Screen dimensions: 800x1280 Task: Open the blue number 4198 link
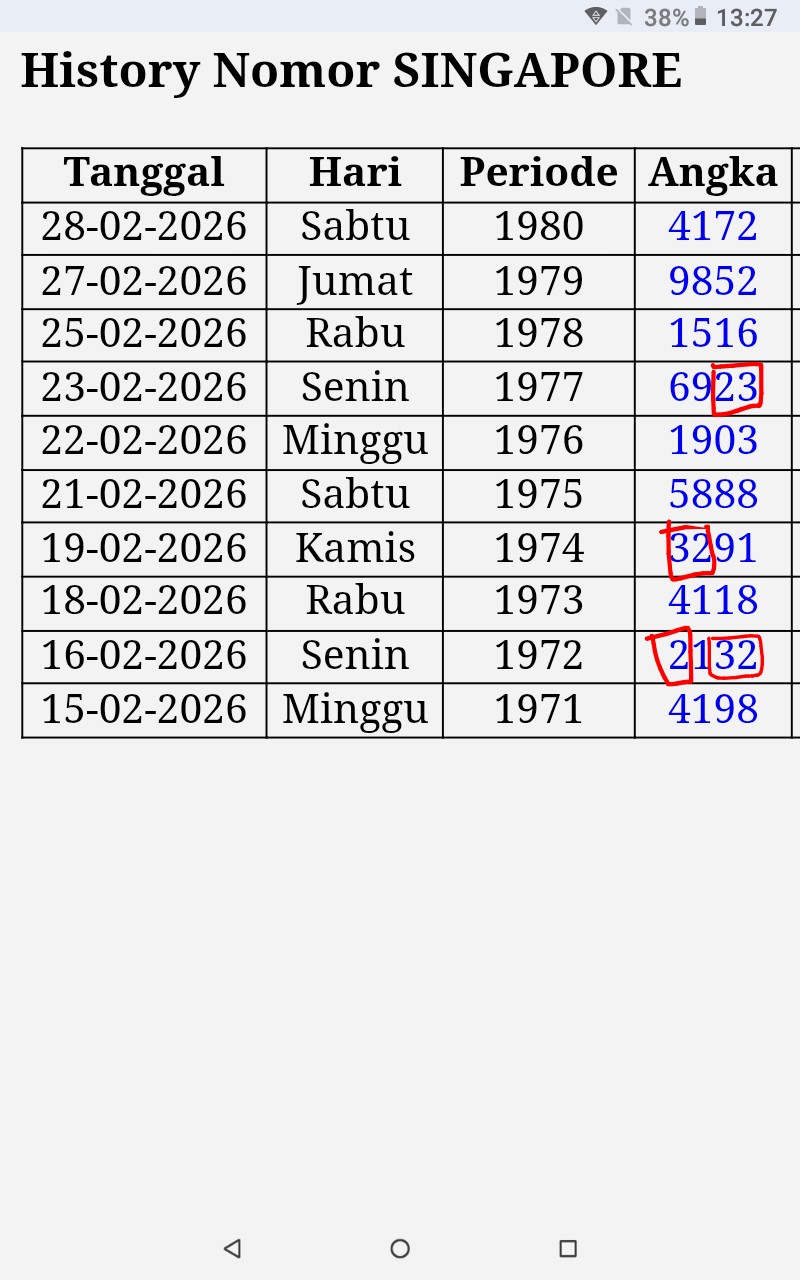tap(713, 710)
